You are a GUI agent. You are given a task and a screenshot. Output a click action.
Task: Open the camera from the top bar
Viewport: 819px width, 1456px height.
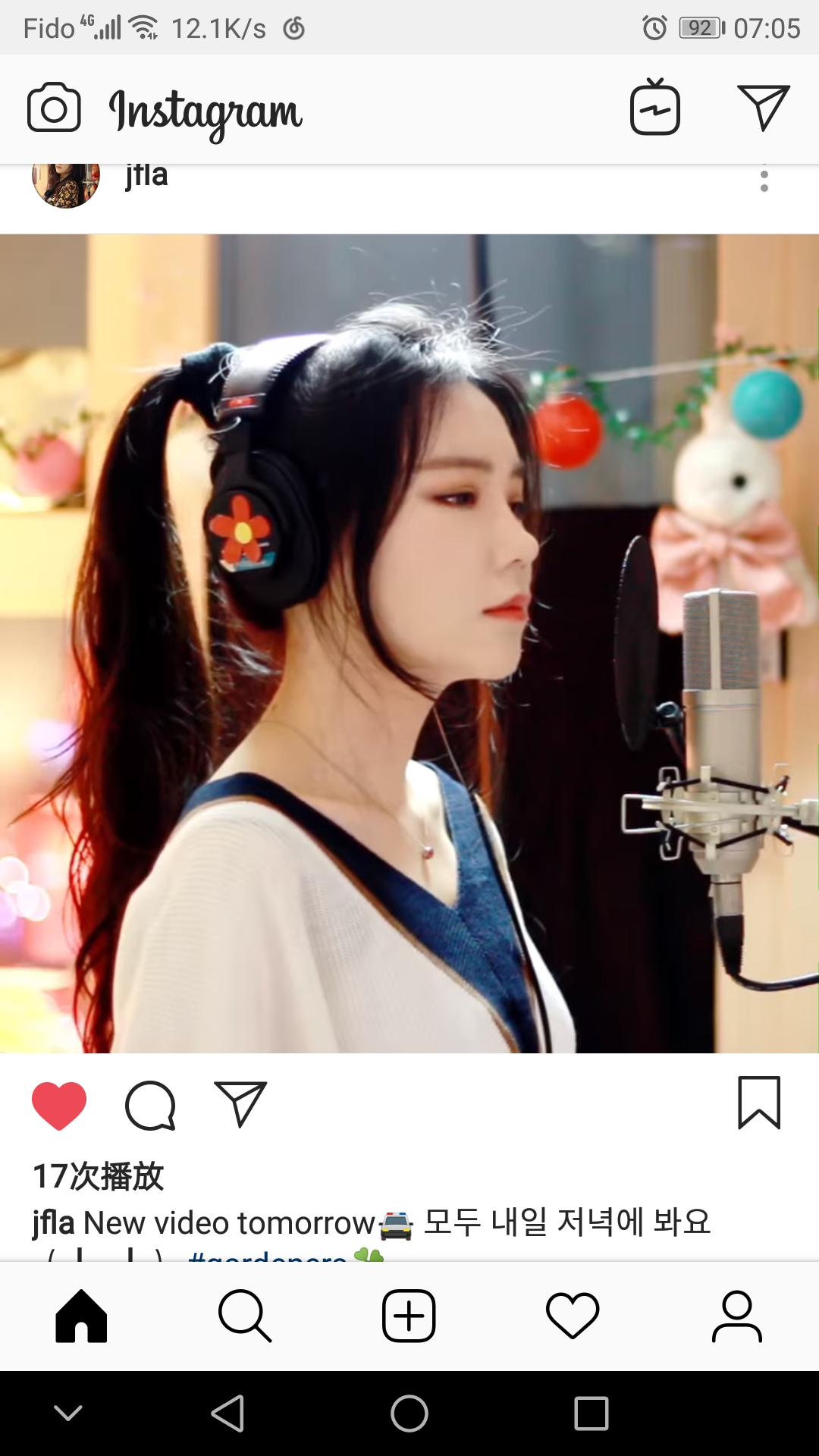54,108
